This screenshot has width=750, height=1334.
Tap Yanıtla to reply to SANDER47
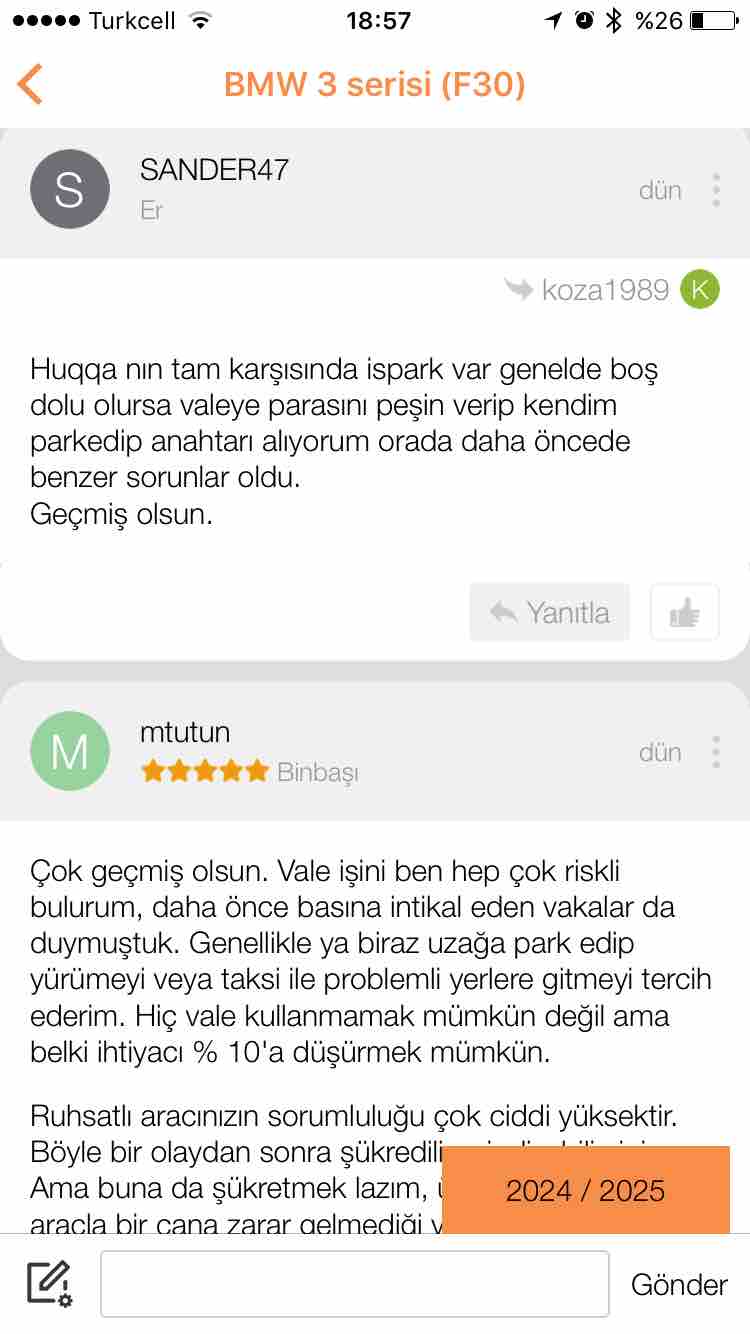(x=550, y=612)
